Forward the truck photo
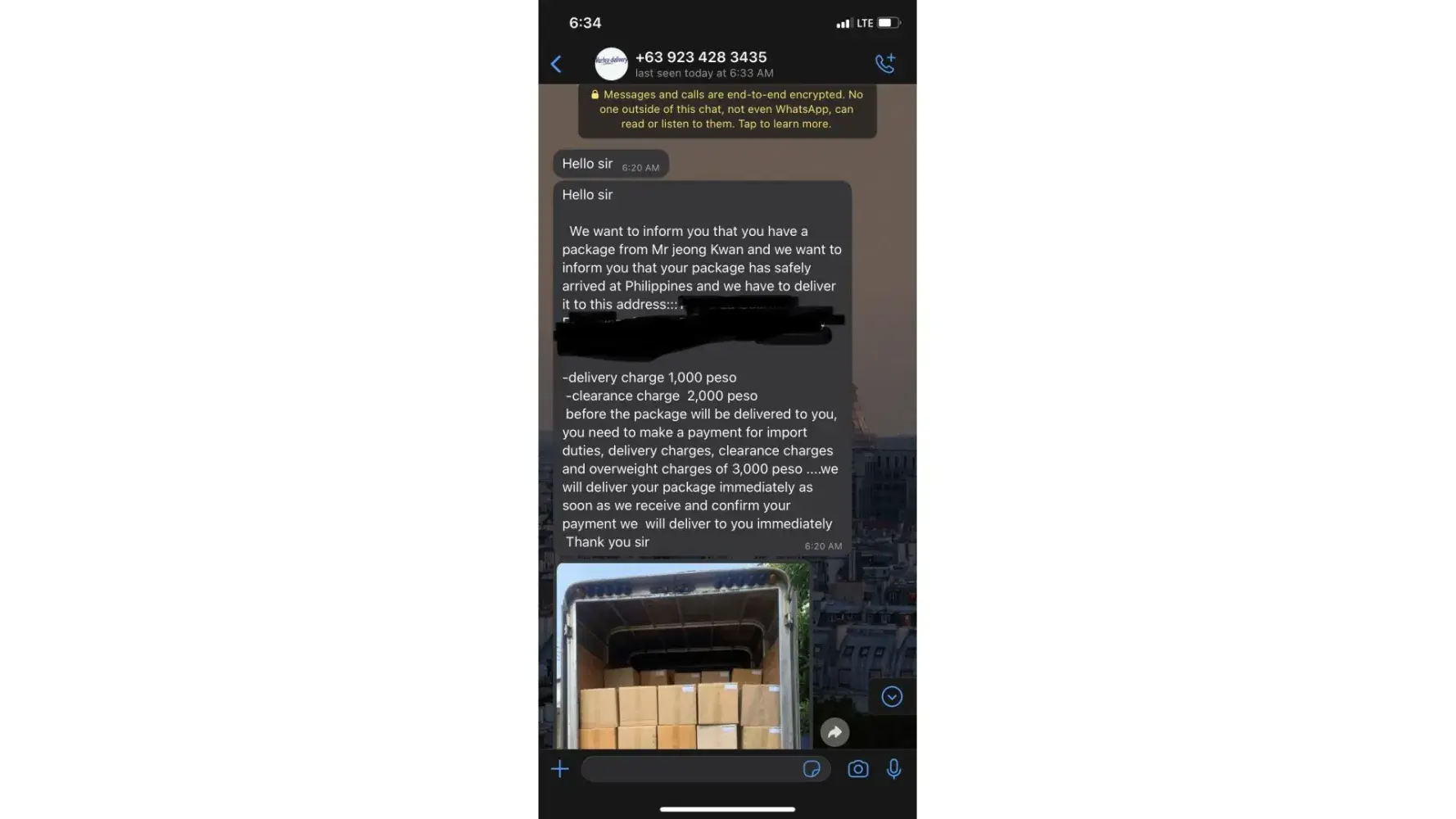This screenshot has height=819, width=1456. click(x=834, y=732)
